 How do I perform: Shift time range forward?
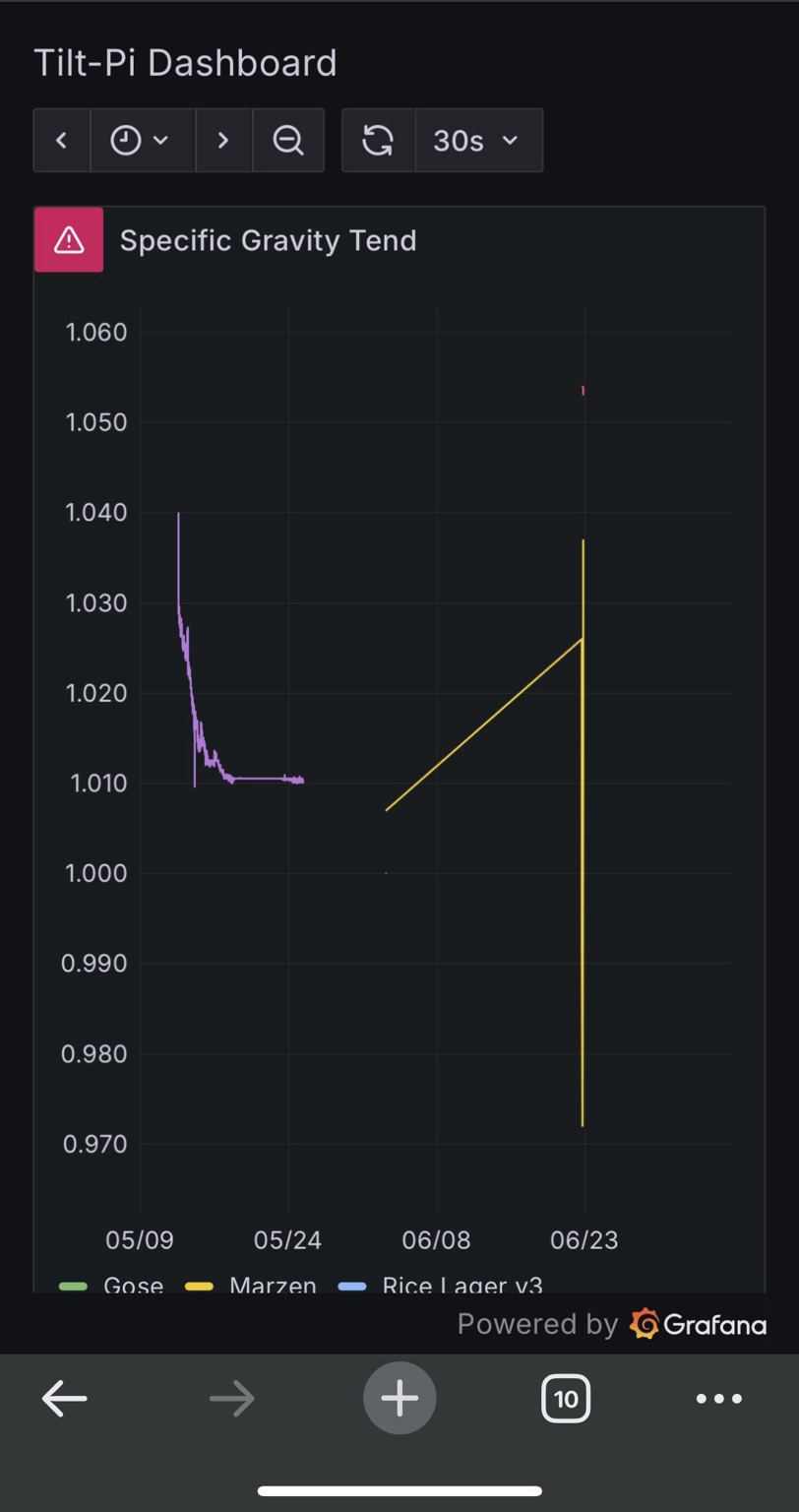(x=223, y=141)
